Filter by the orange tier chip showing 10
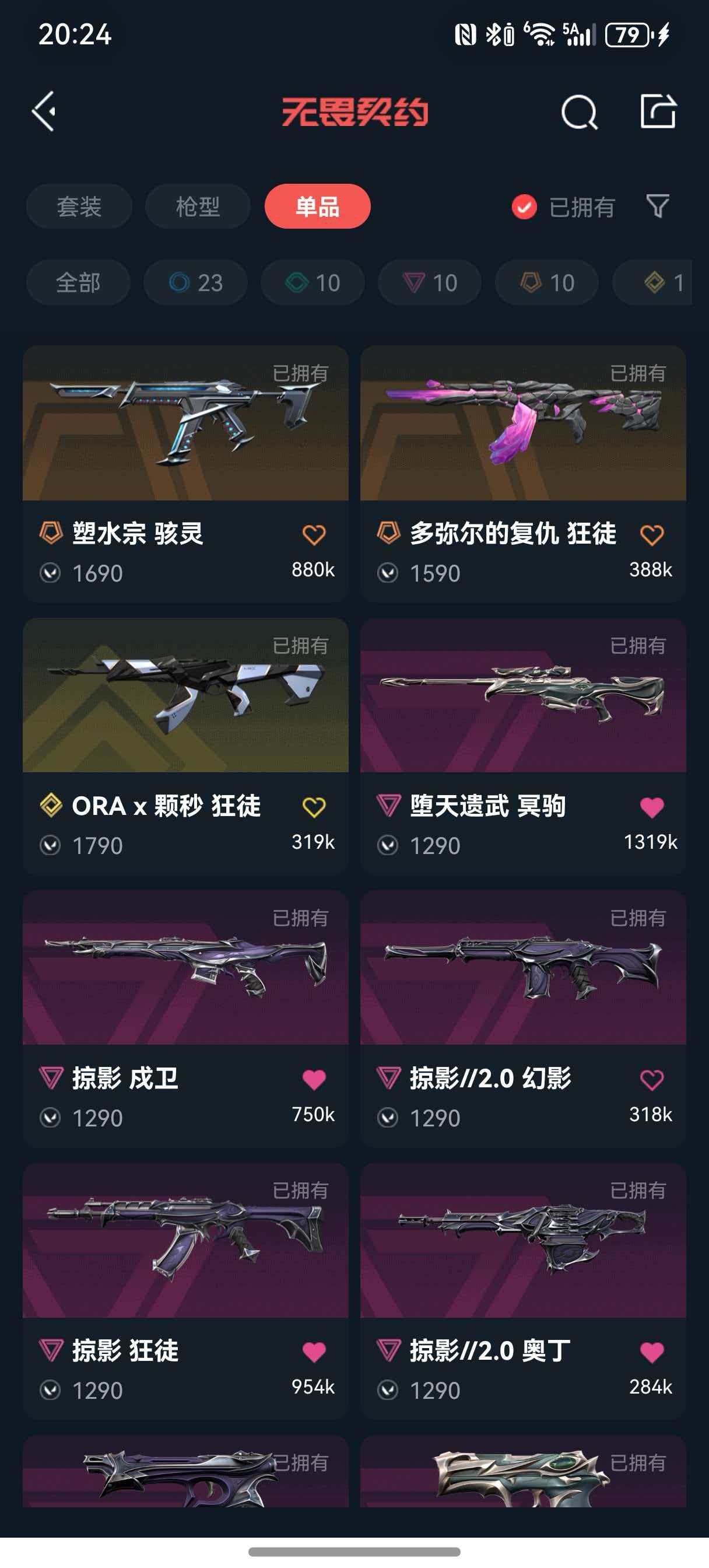709x1568 pixels. (x=547, y=282)
